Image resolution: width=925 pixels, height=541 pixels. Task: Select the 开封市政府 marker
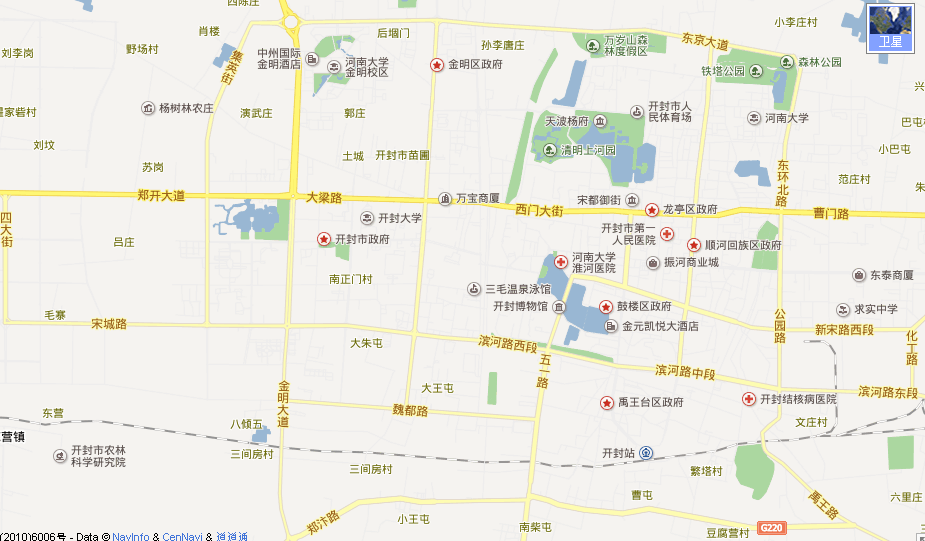click(x=324, y=239)
